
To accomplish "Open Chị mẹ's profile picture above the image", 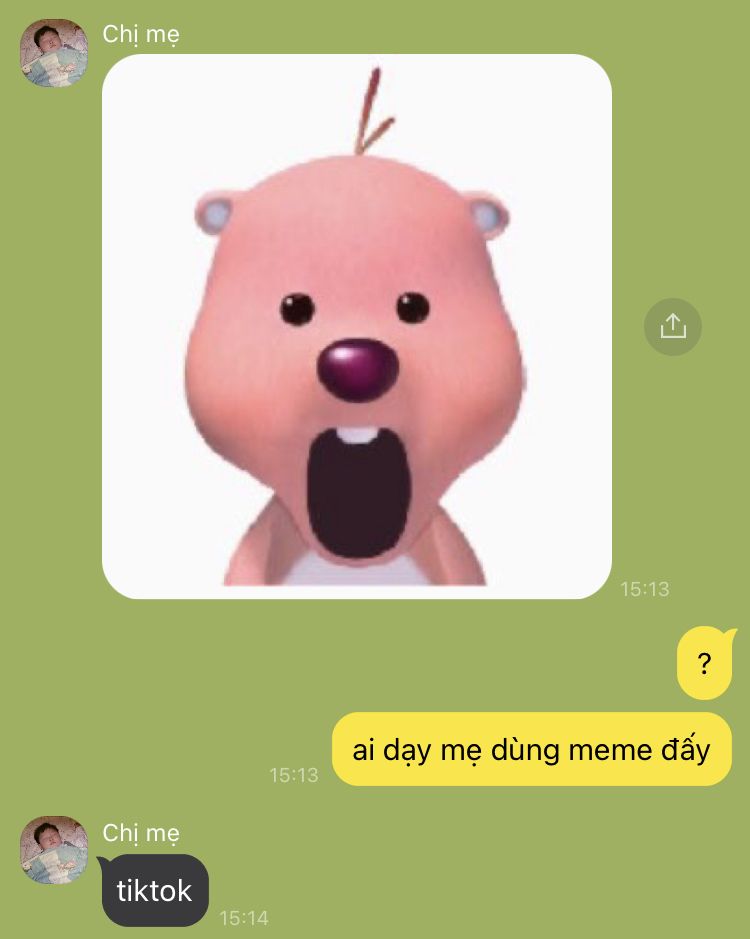I will [55, 53].
